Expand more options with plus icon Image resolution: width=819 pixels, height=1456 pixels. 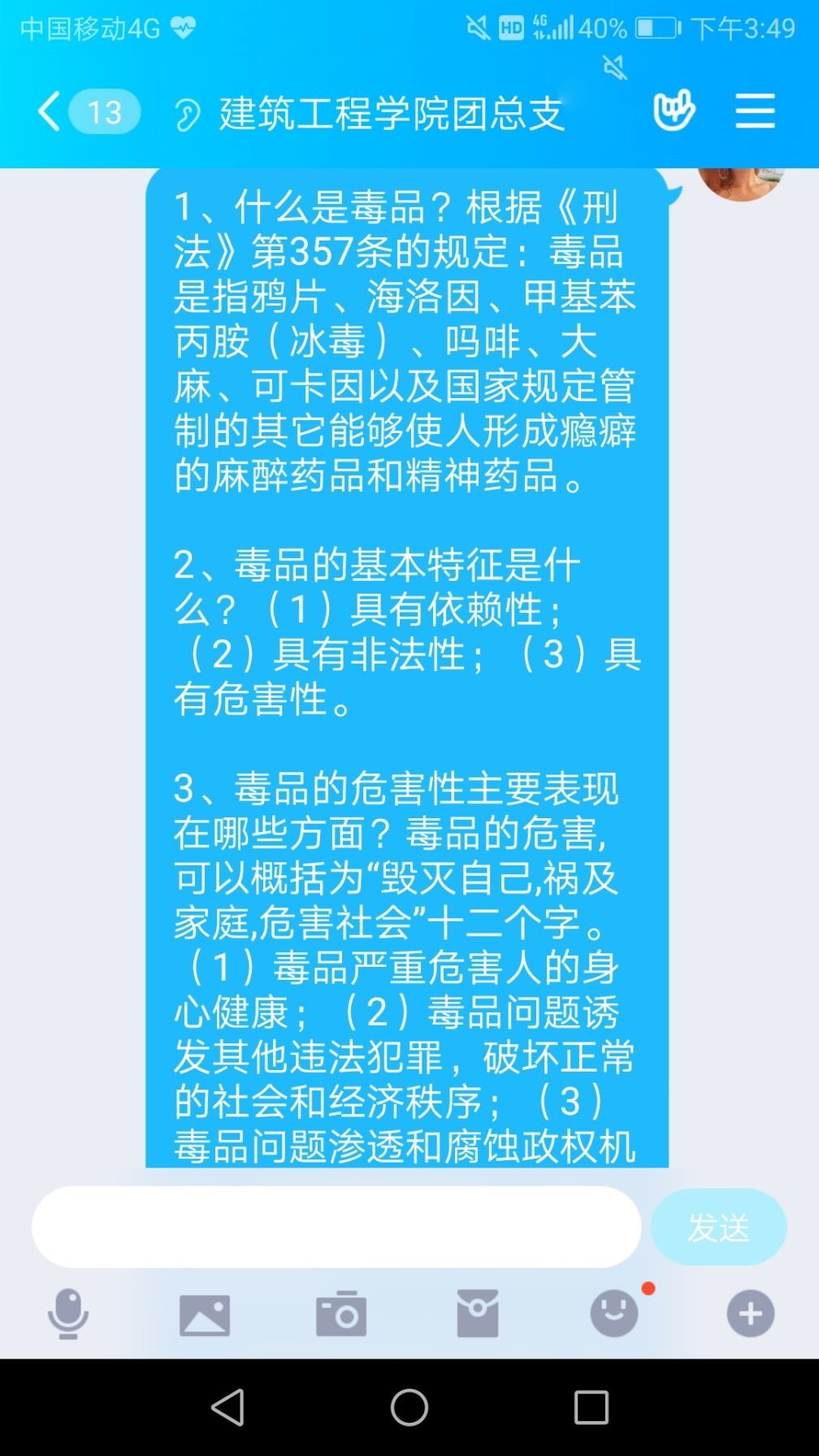tap(750, 1314)
